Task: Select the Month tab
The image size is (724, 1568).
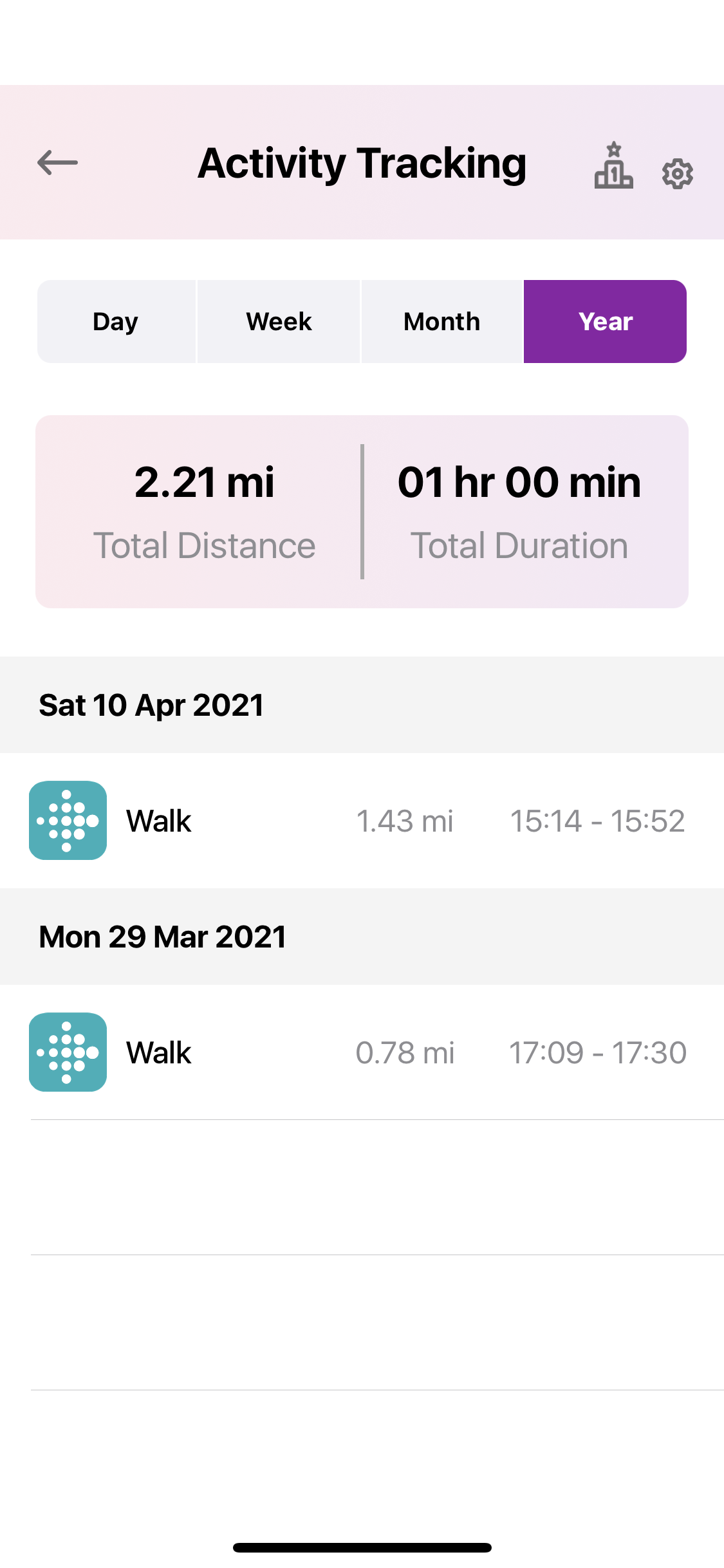Action: pyautogui.click(x=441, y=322)
